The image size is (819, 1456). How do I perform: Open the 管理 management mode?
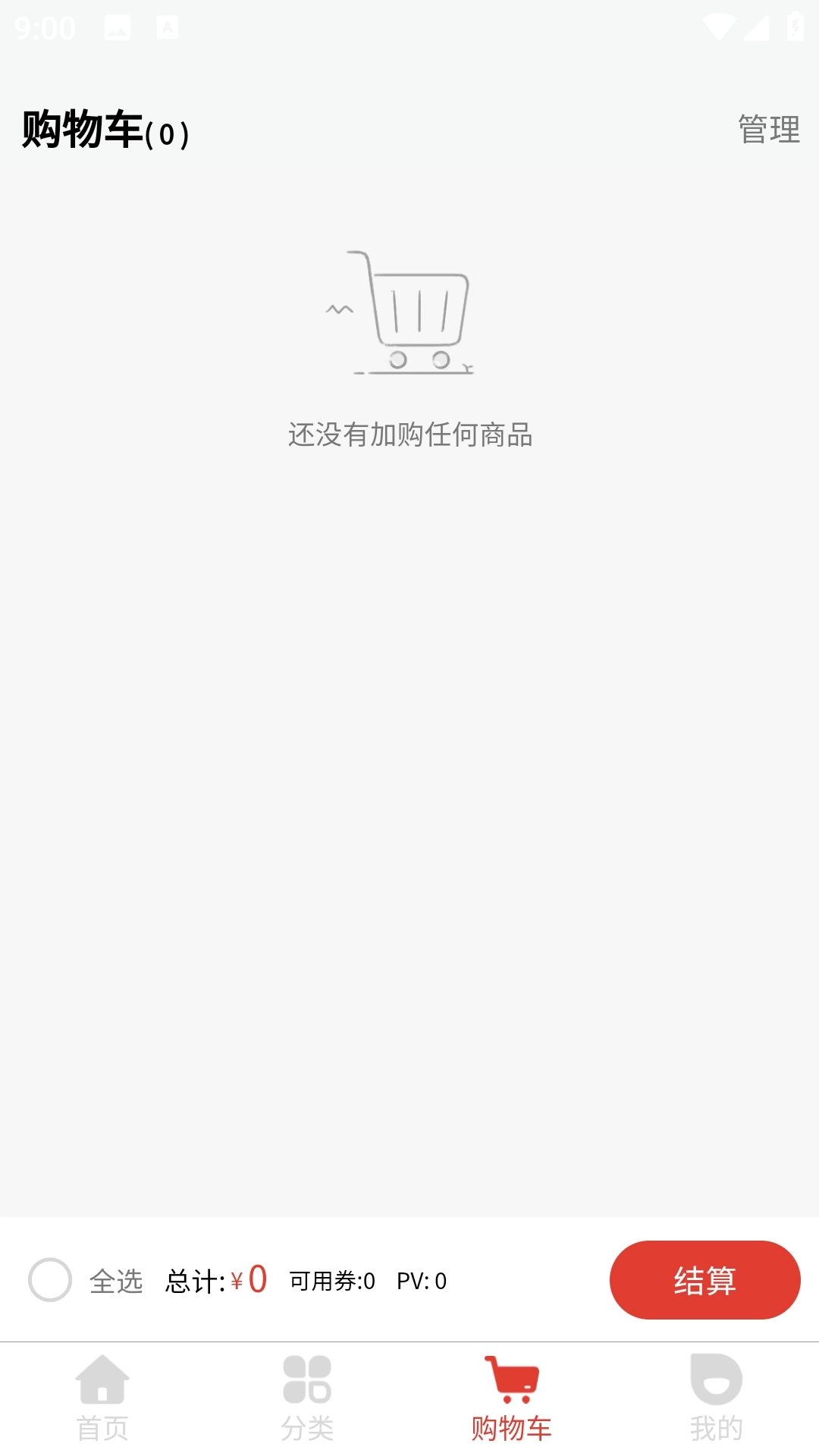point(767,129)
